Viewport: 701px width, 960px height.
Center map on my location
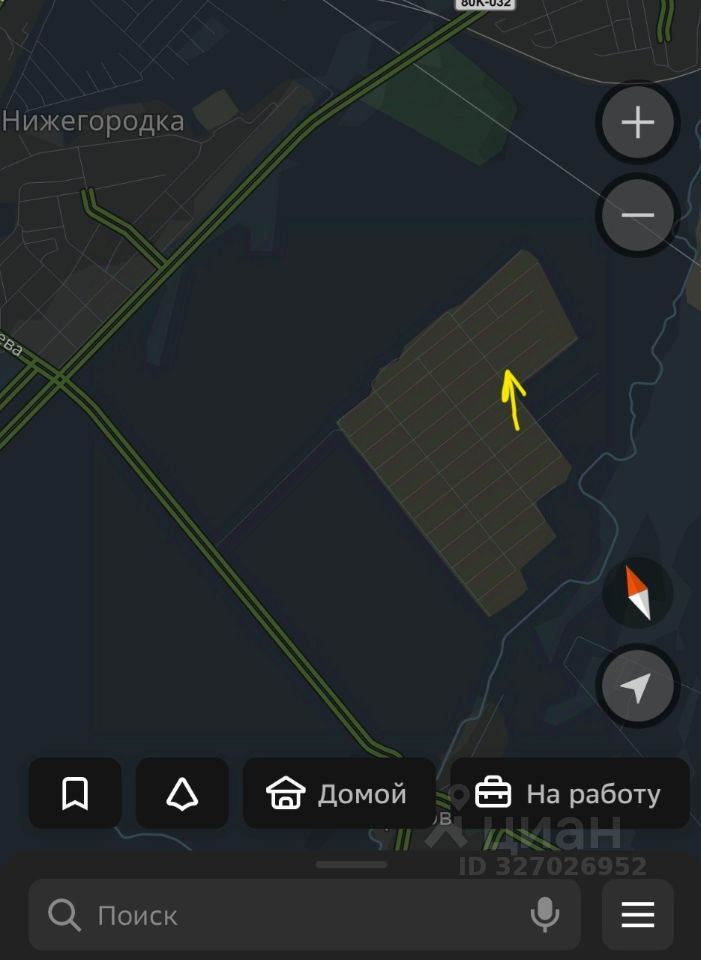coord(637,687)
